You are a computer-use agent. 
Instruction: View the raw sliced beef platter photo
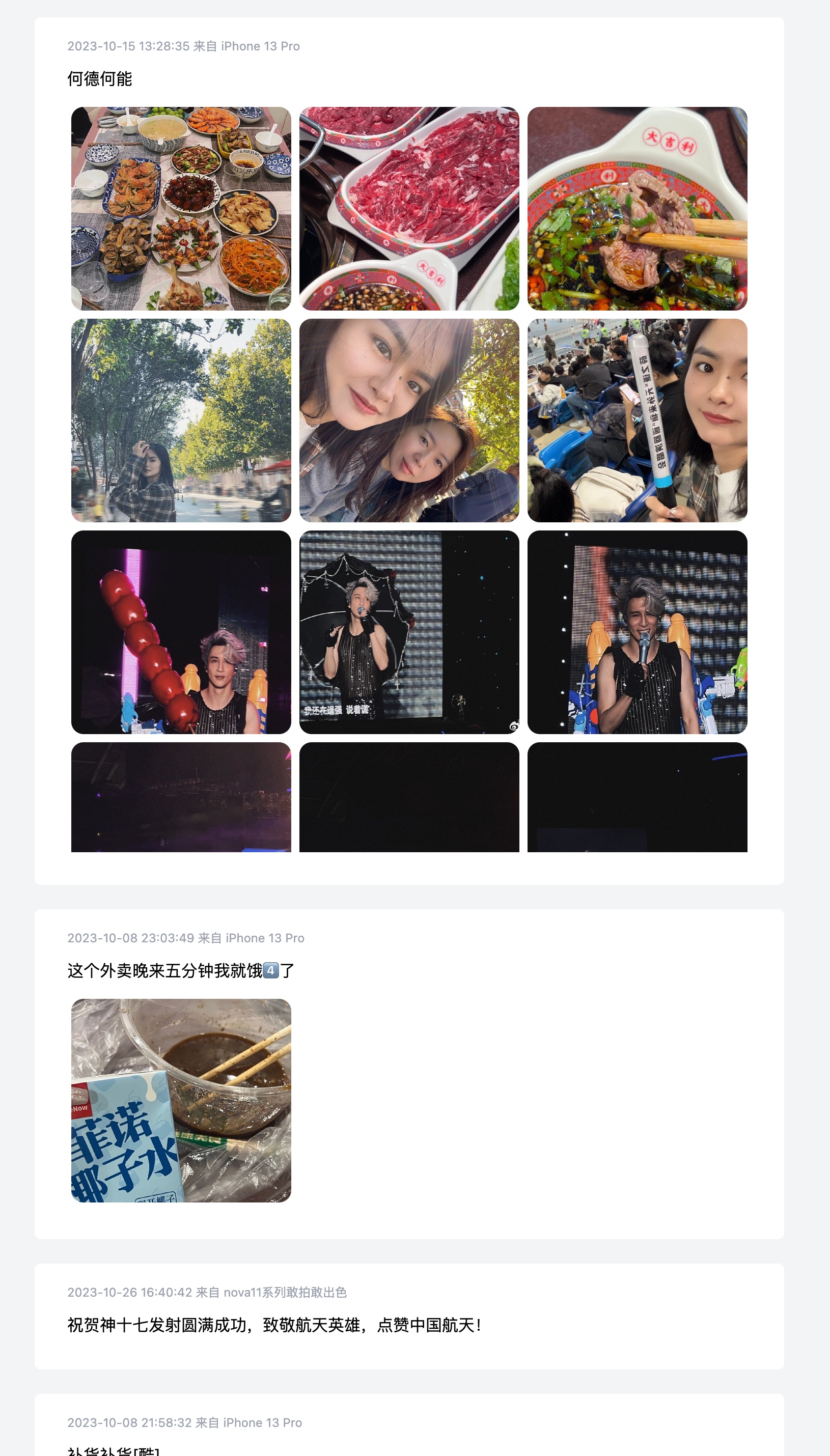click(x=409, y=209)
